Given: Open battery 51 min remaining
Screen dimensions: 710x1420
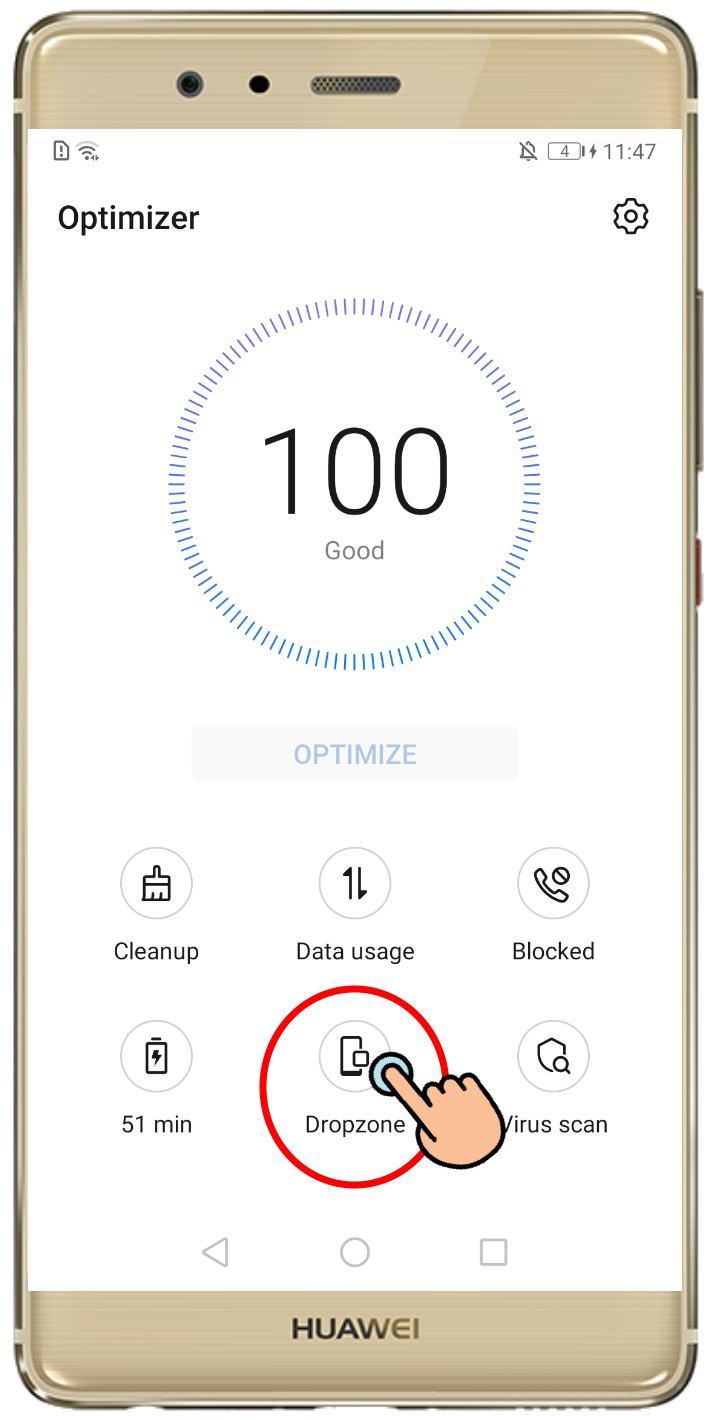Looking at the screenshot, I should pyautogui.click(x=156, y=1057).
